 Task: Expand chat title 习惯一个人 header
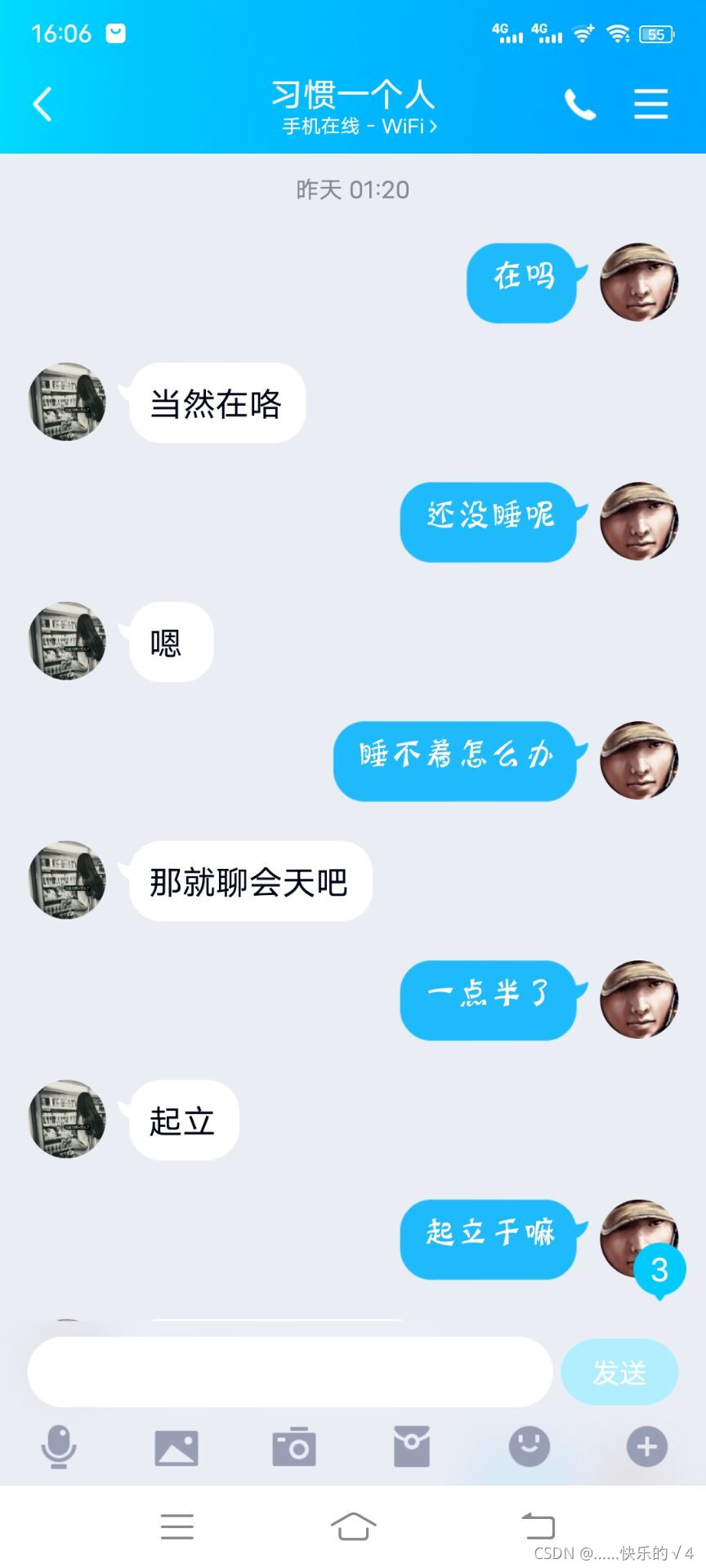coord(353,96)
